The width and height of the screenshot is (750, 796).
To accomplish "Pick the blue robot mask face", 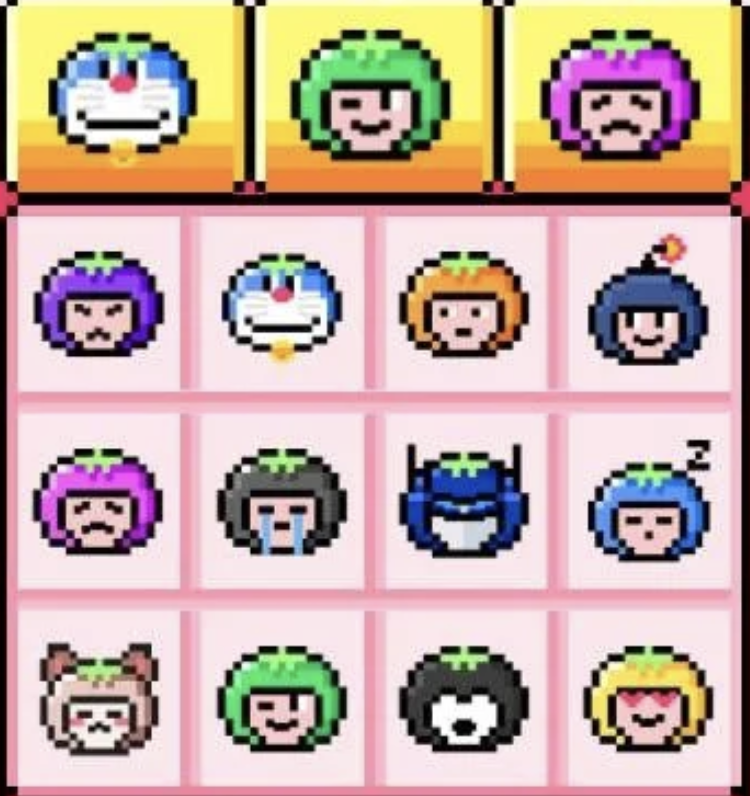I will pyautogui.click(x=464, y=500).
